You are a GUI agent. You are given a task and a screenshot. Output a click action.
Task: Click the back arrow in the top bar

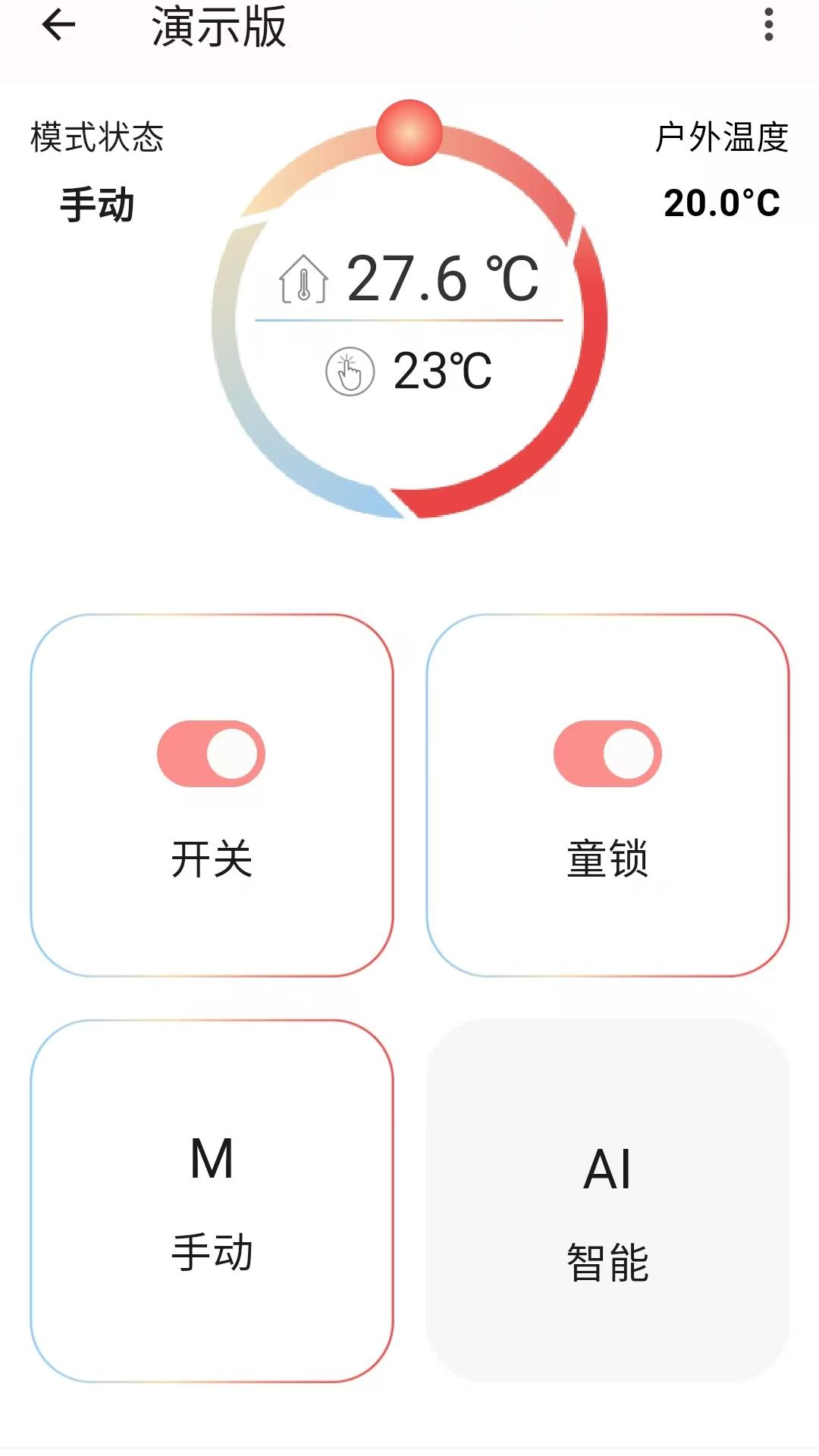[57, 27]
